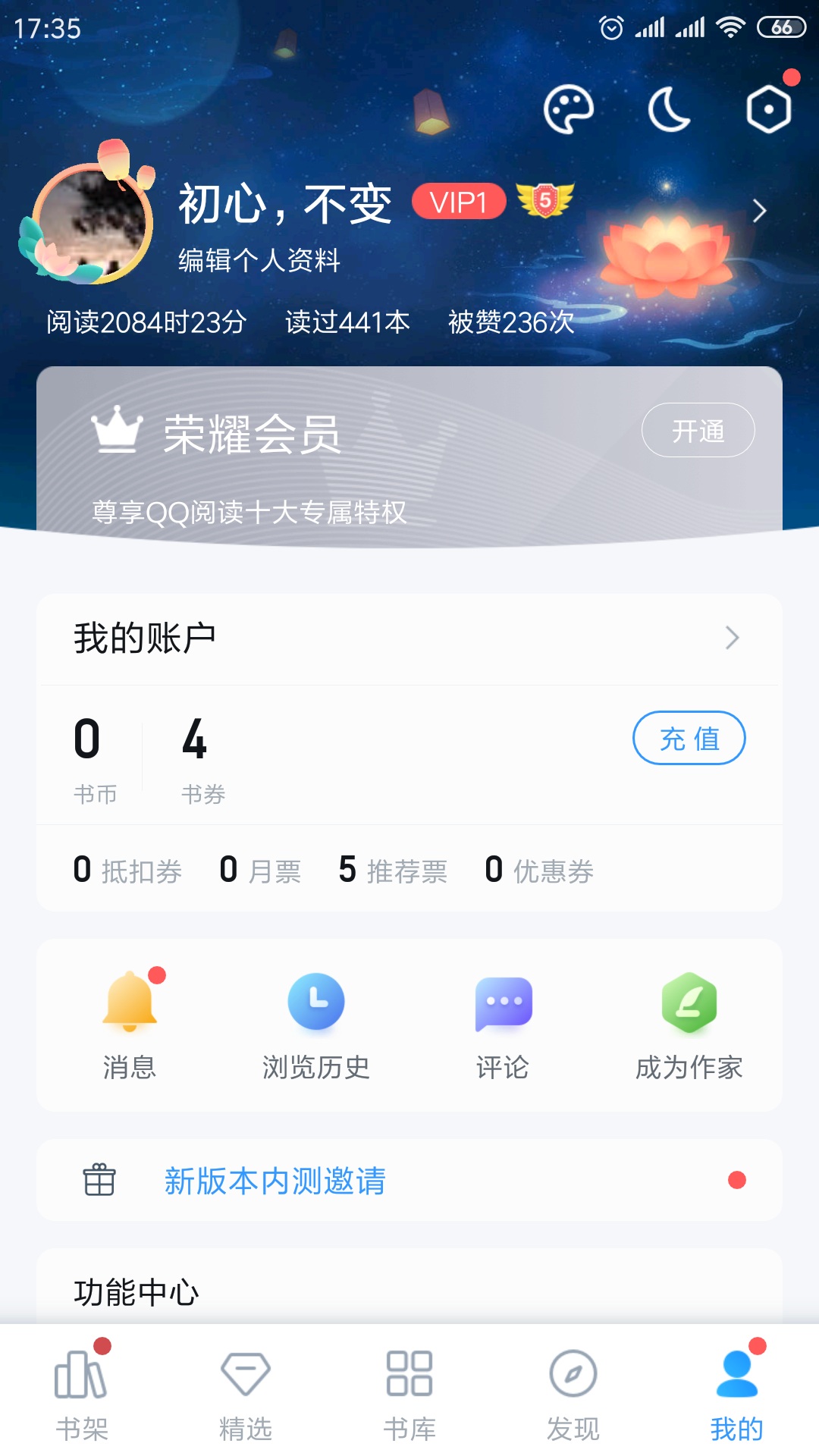View 推荐票 tickets
The height and width of the screenshot is (1456, 819).
coord(393,870)
